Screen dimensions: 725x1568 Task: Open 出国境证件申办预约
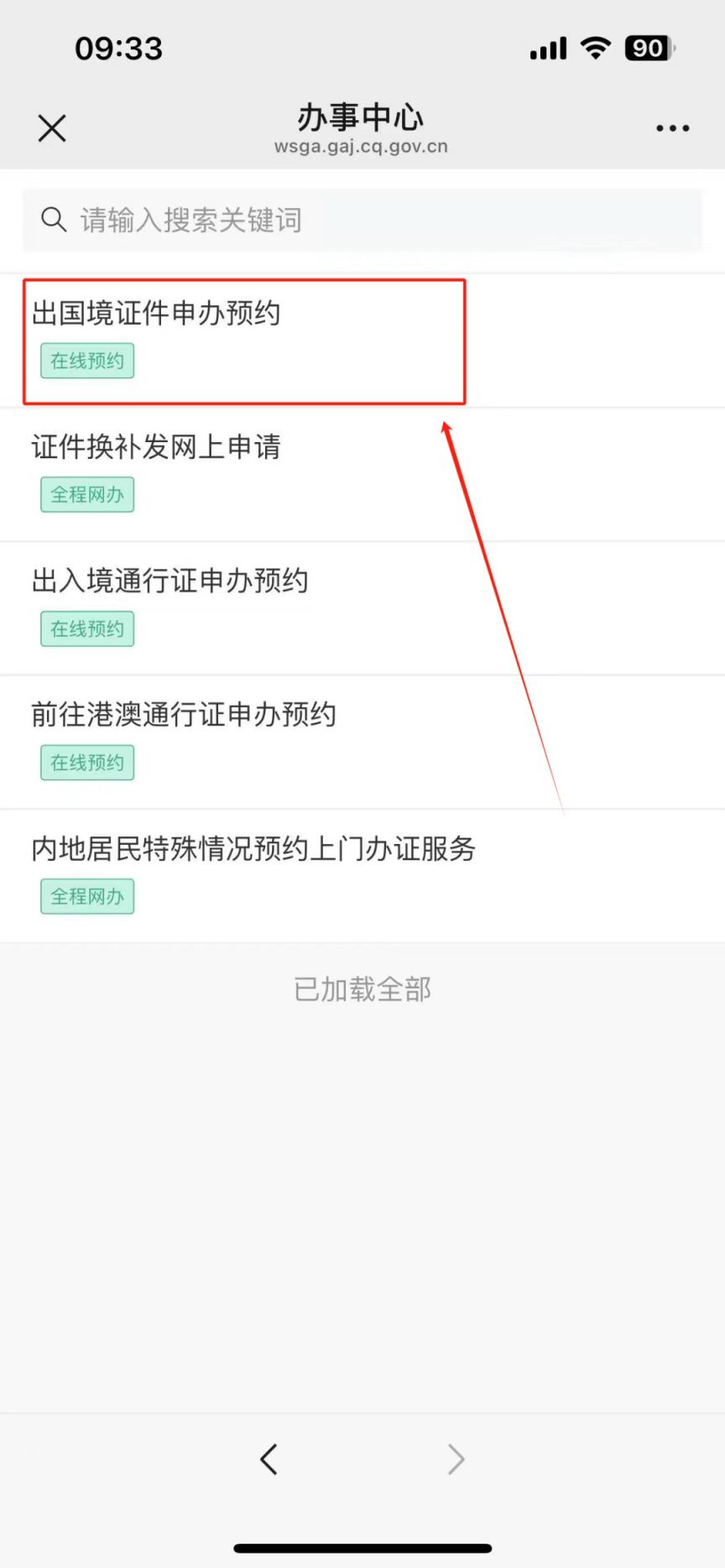point(362,341)
